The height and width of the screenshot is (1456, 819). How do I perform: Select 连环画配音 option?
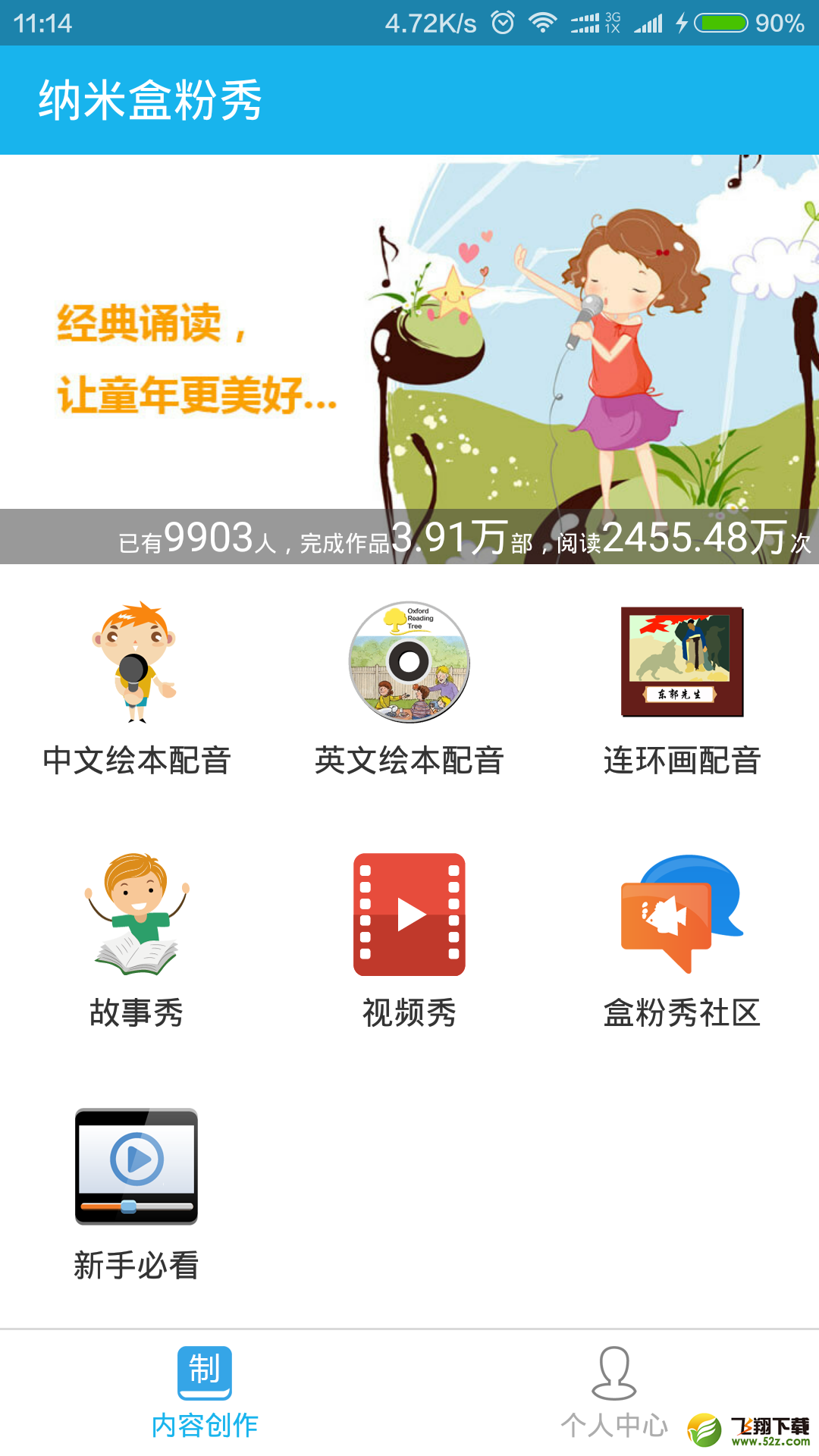click(682, 689)
